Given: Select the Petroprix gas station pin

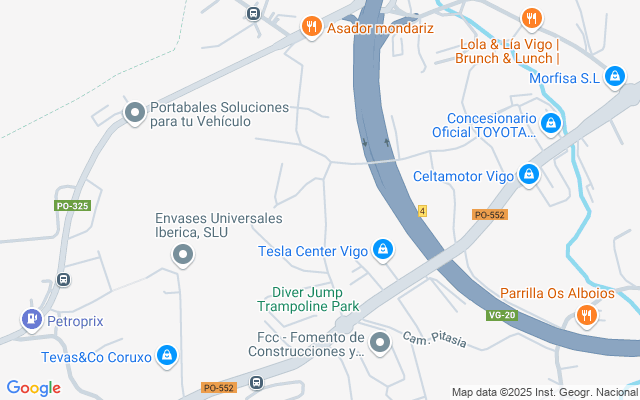Looking at the screenshot, I should pos(31,321).
